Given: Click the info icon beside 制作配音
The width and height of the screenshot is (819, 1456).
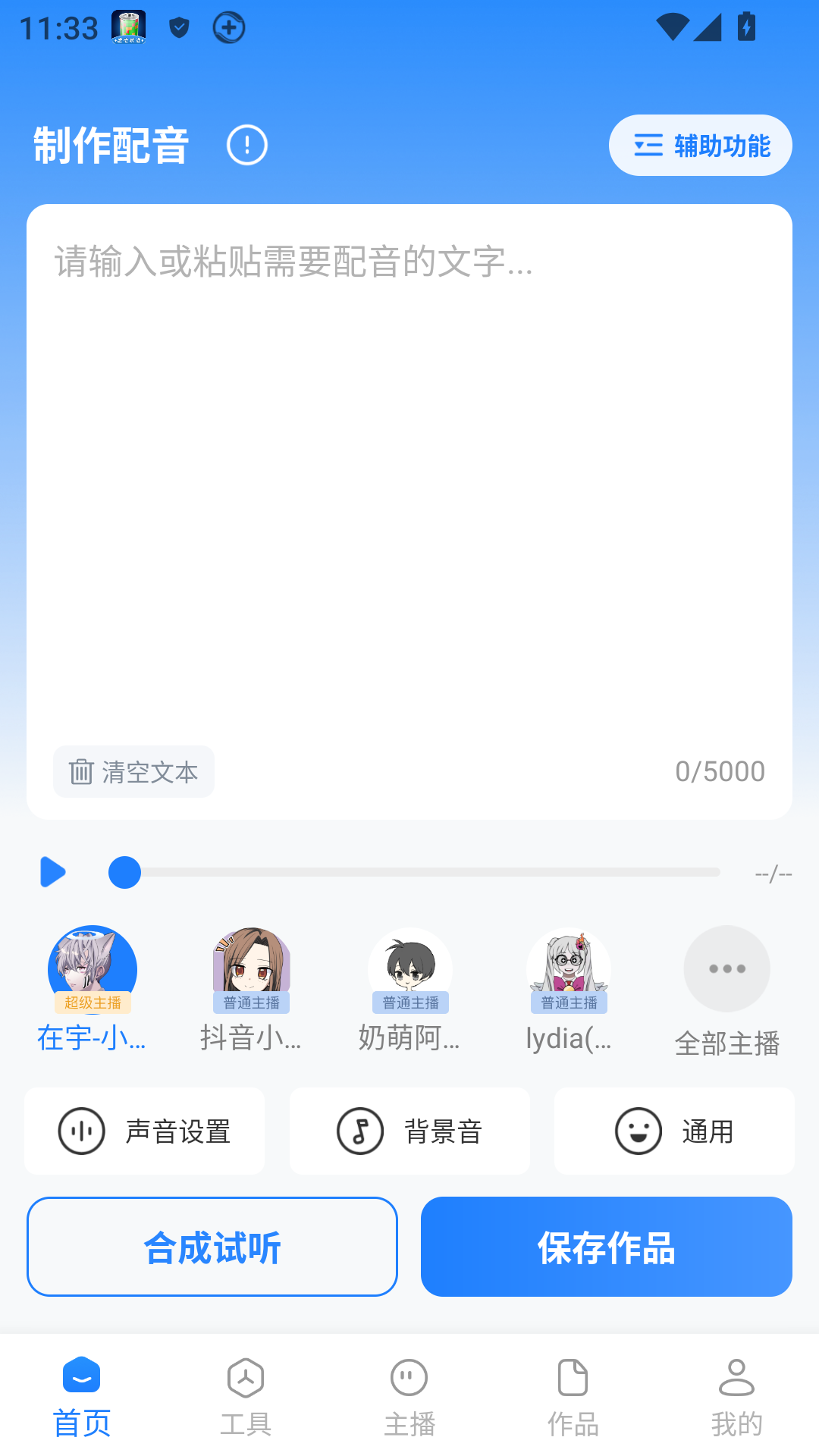Looking at the screenshot, I should tap(245, 145).
